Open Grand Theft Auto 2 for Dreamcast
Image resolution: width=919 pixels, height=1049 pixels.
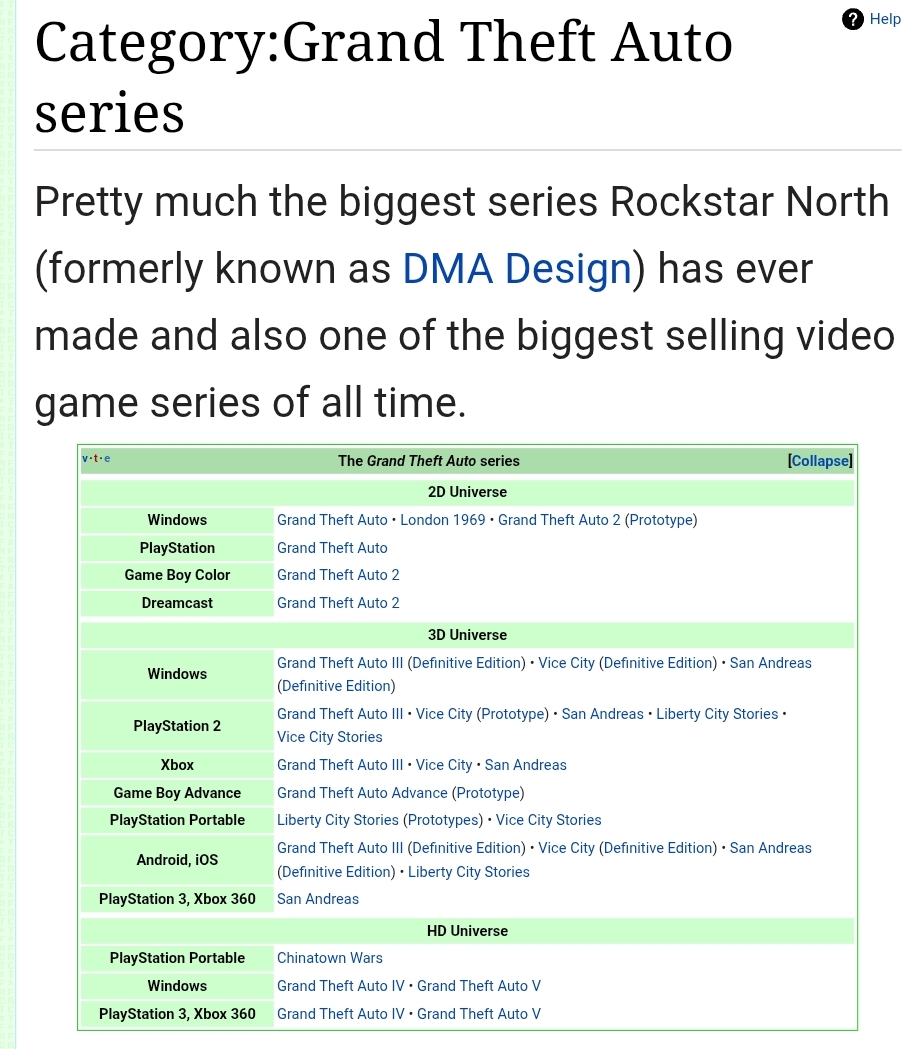(x=338, y=603)
